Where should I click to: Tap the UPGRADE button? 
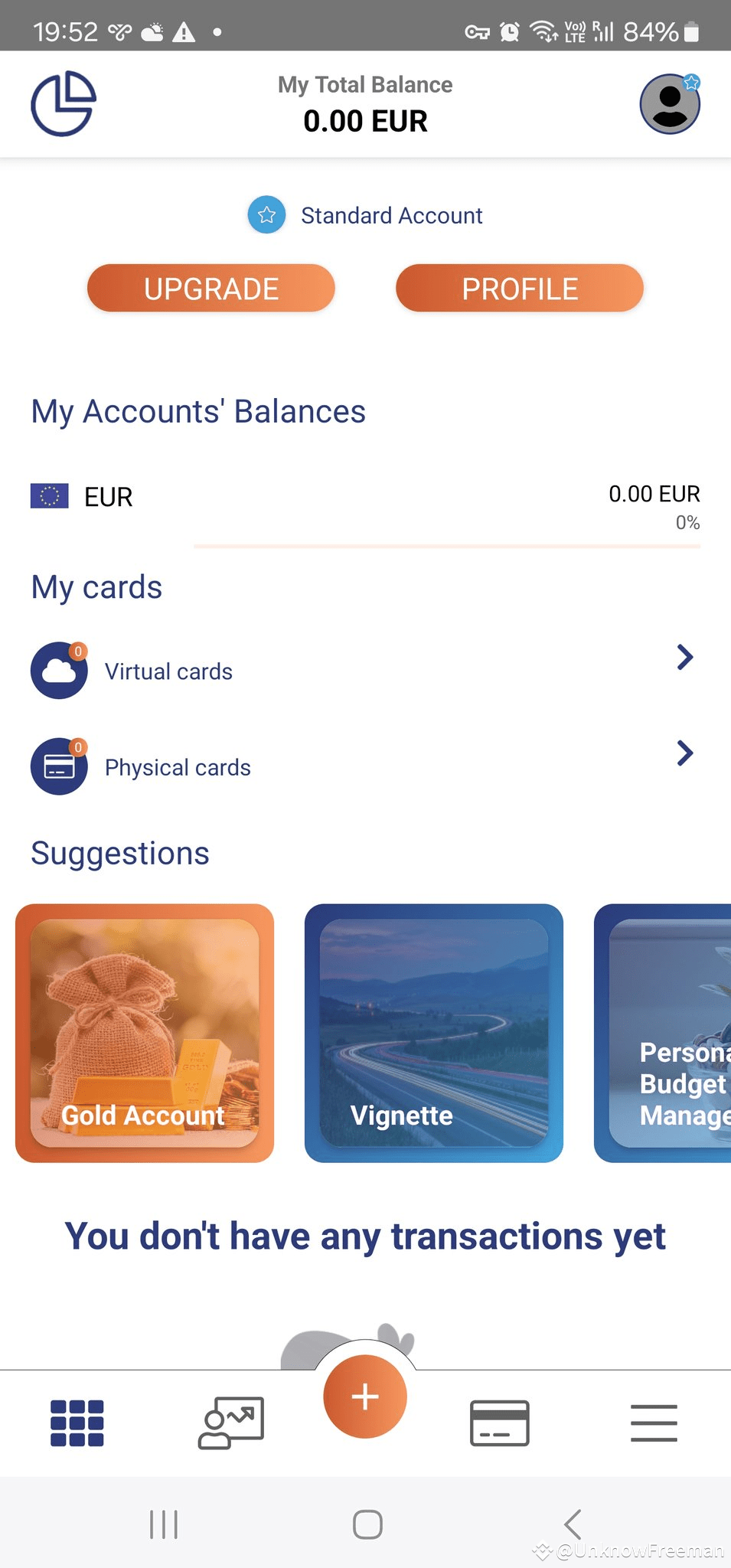(211, 289)
